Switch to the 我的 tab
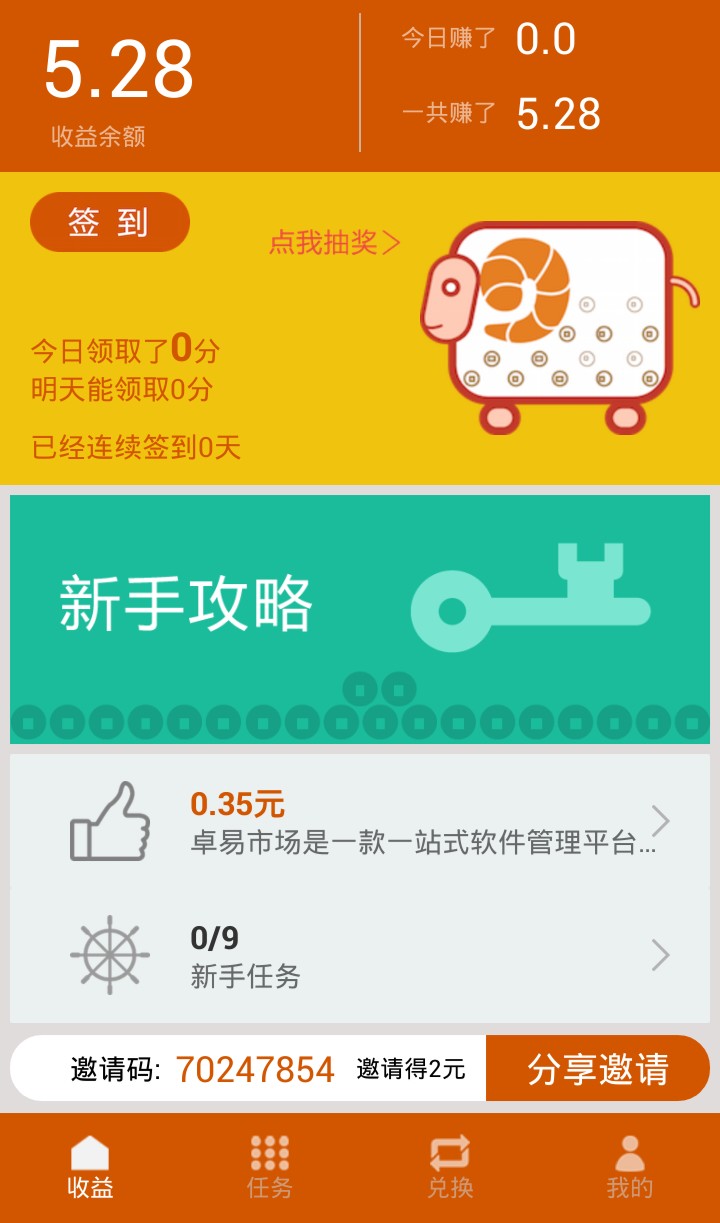The image size is (720, 1223). 630,1167
